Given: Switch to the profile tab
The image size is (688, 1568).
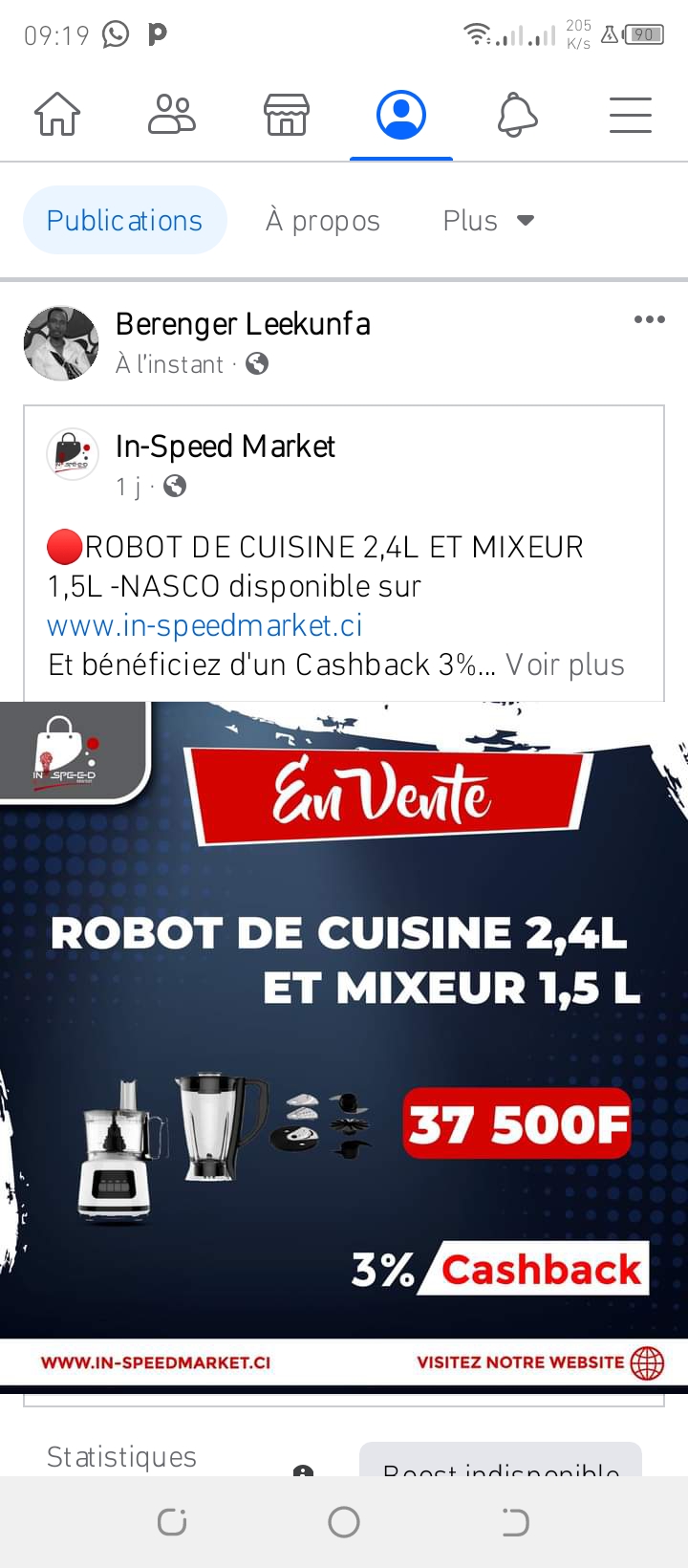Looking at the screenshot, I should coord(401,116).
